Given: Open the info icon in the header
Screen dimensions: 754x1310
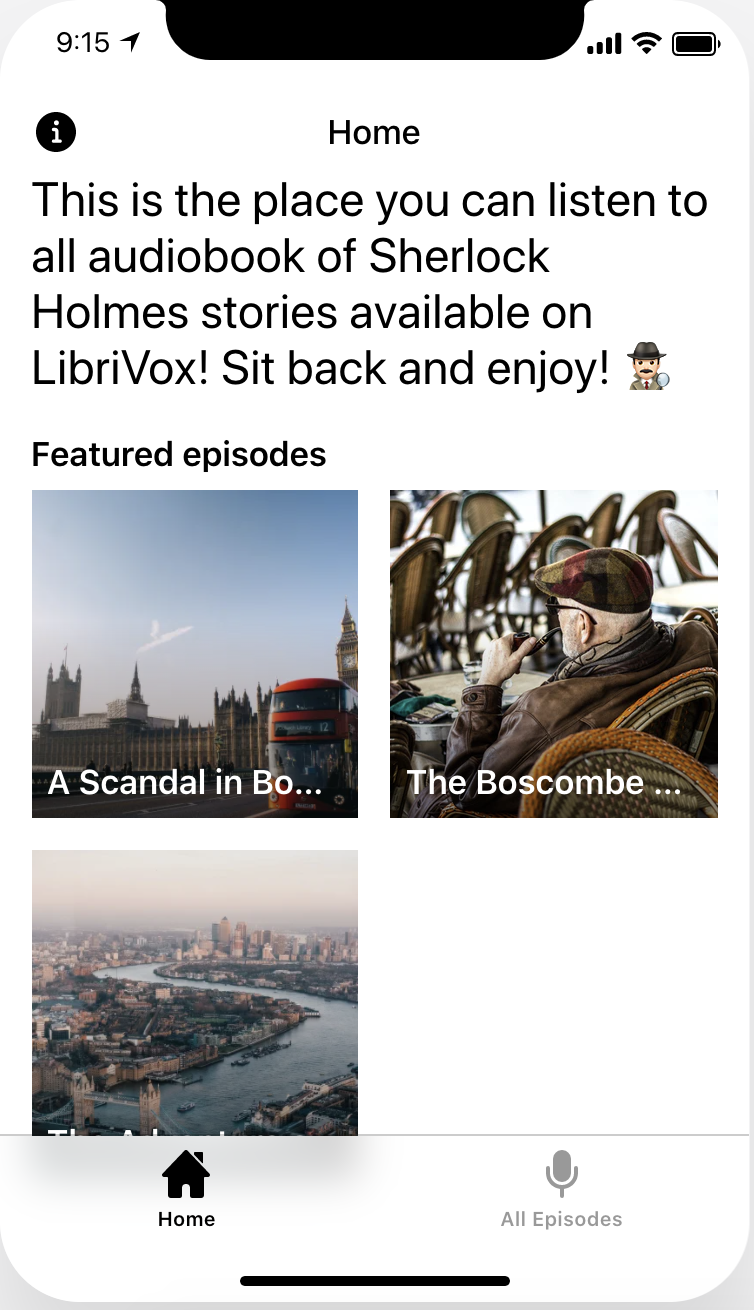Looking at the screenshot, I should click(56, 131).
